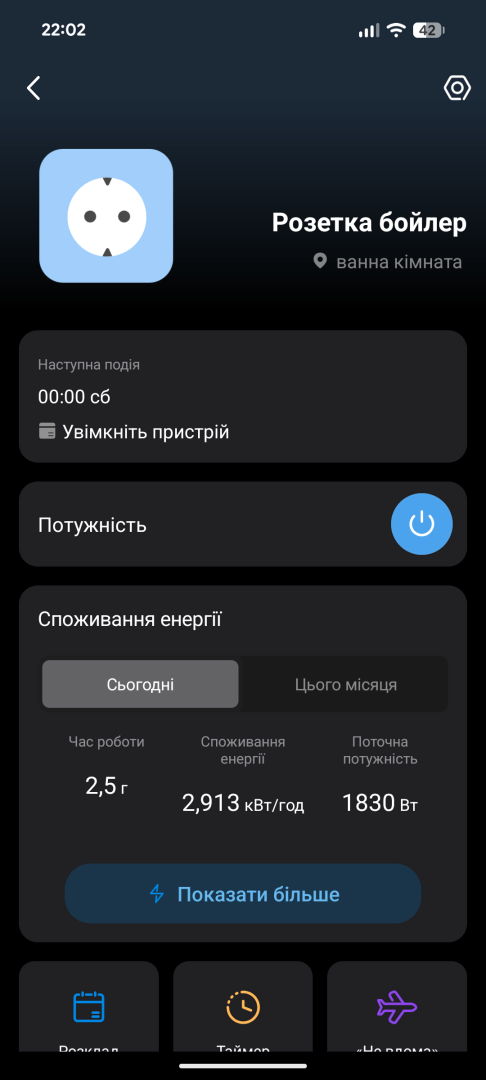
Task: Open the Розклад schedule card
Action: [x=89, y=1007]
